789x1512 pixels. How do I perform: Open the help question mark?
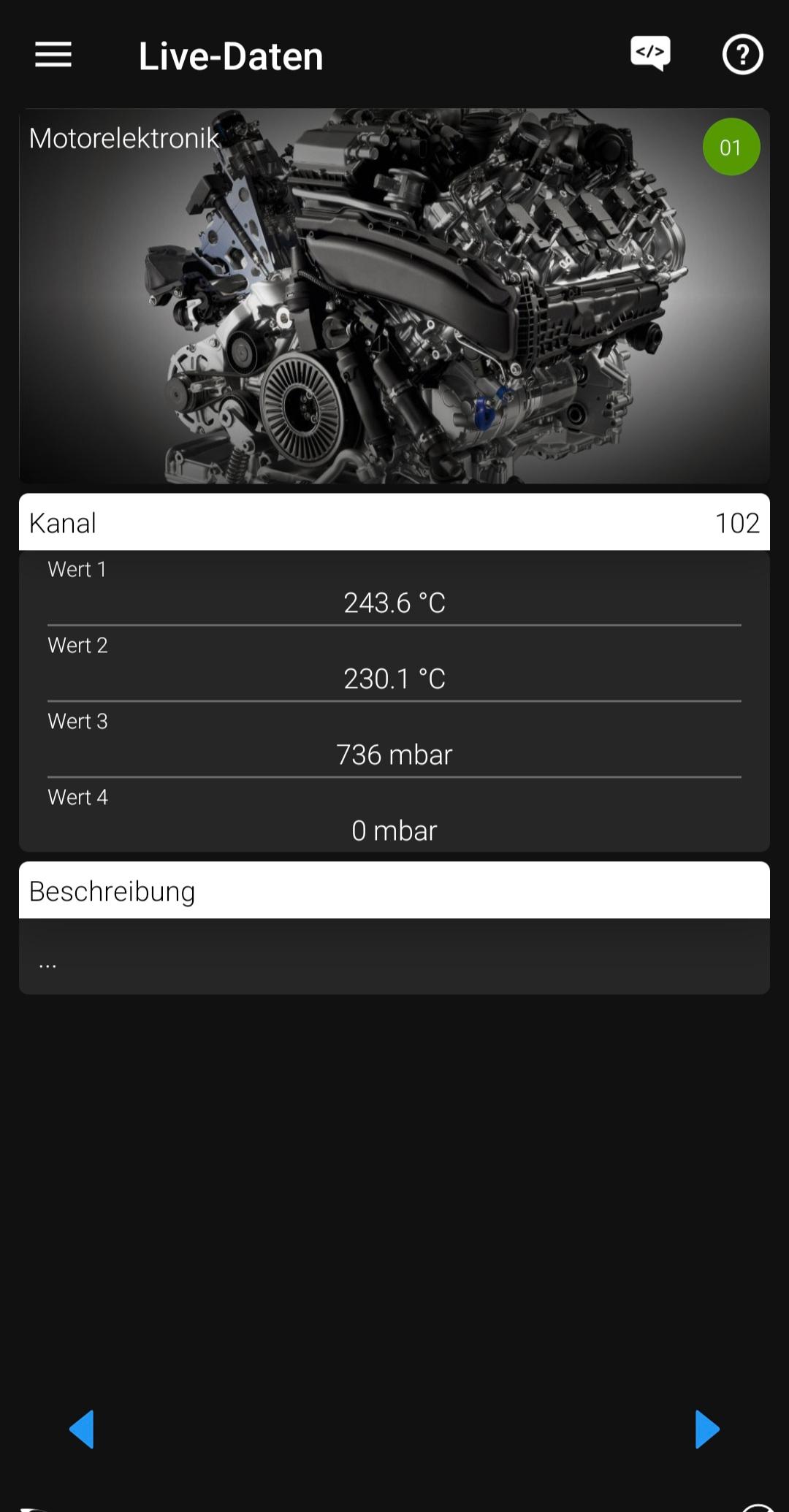coord(742,55)
